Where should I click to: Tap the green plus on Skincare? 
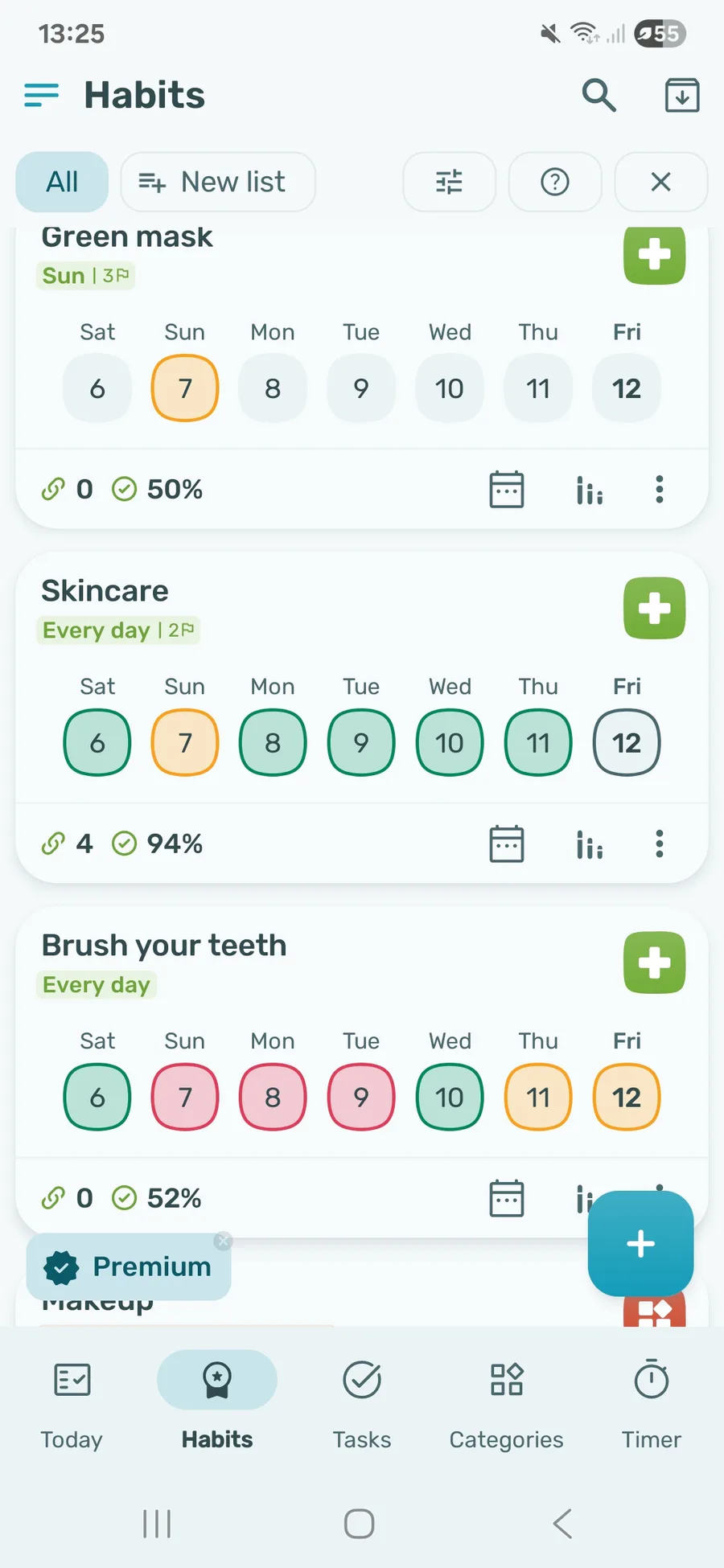(654, 608)
